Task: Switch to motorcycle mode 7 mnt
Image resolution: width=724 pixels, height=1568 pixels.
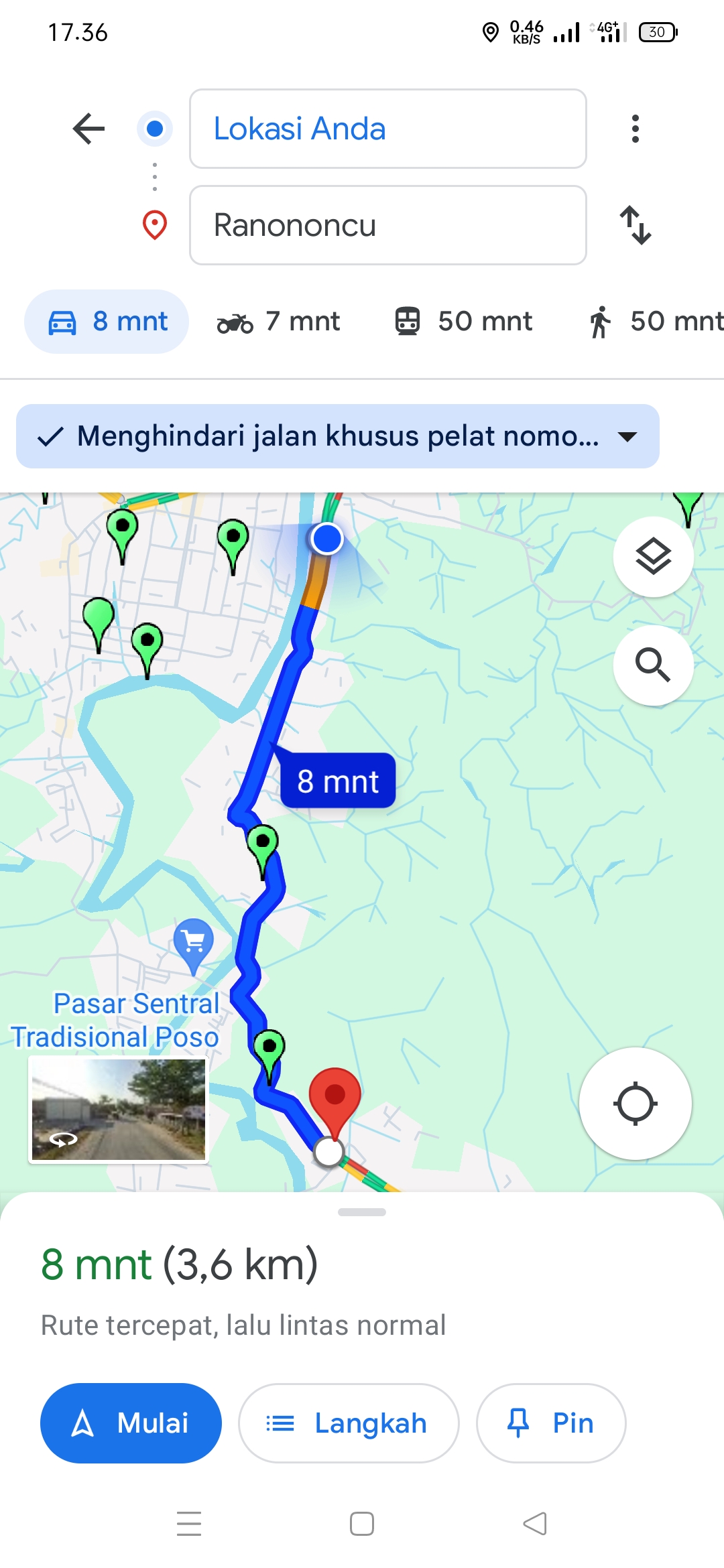Action: click(278, 322)
